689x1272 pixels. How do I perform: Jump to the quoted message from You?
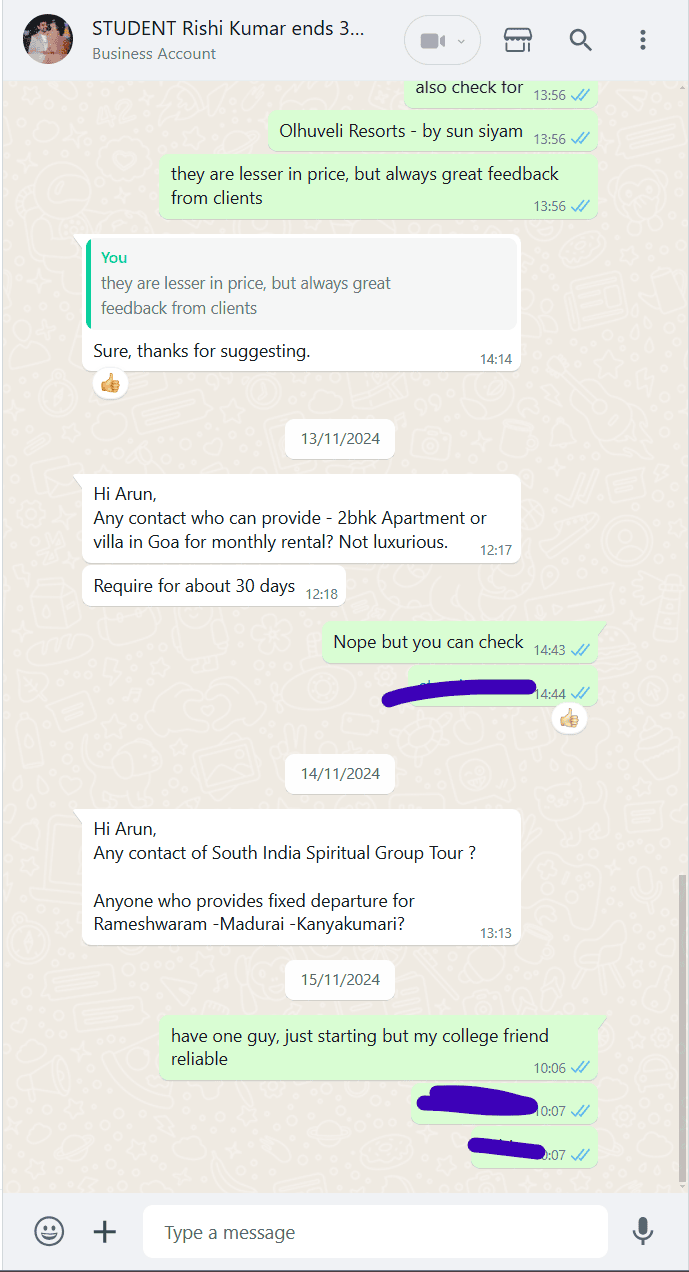click(x=302, y=284)
